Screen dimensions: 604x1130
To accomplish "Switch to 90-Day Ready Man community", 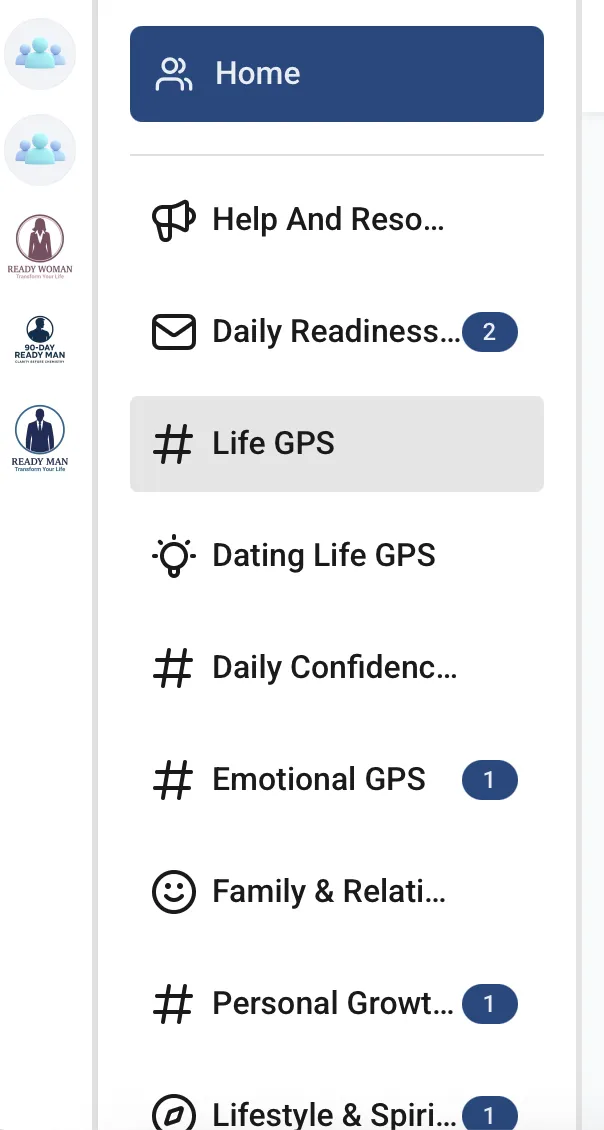I will point(40,340).
